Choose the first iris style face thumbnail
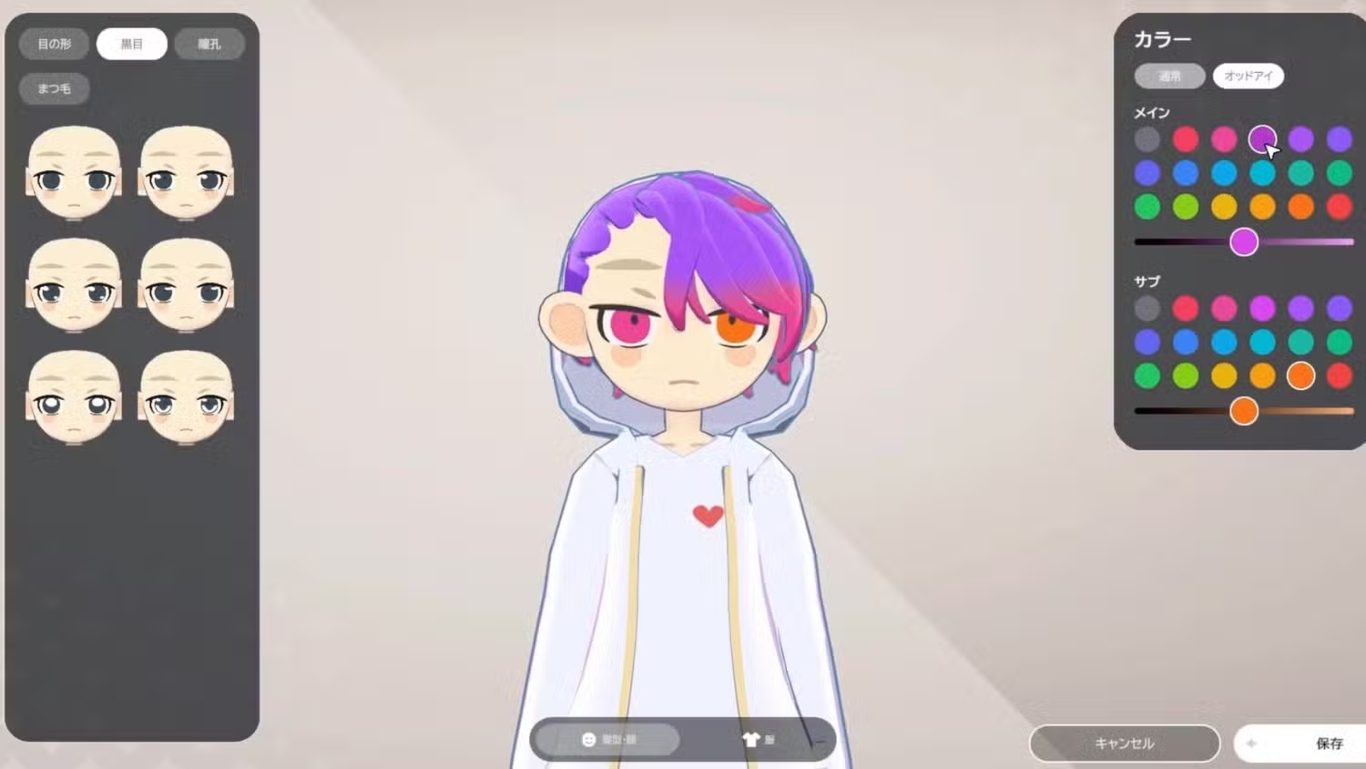Screen dimensions: 1366x769 (x=75, y=172)
